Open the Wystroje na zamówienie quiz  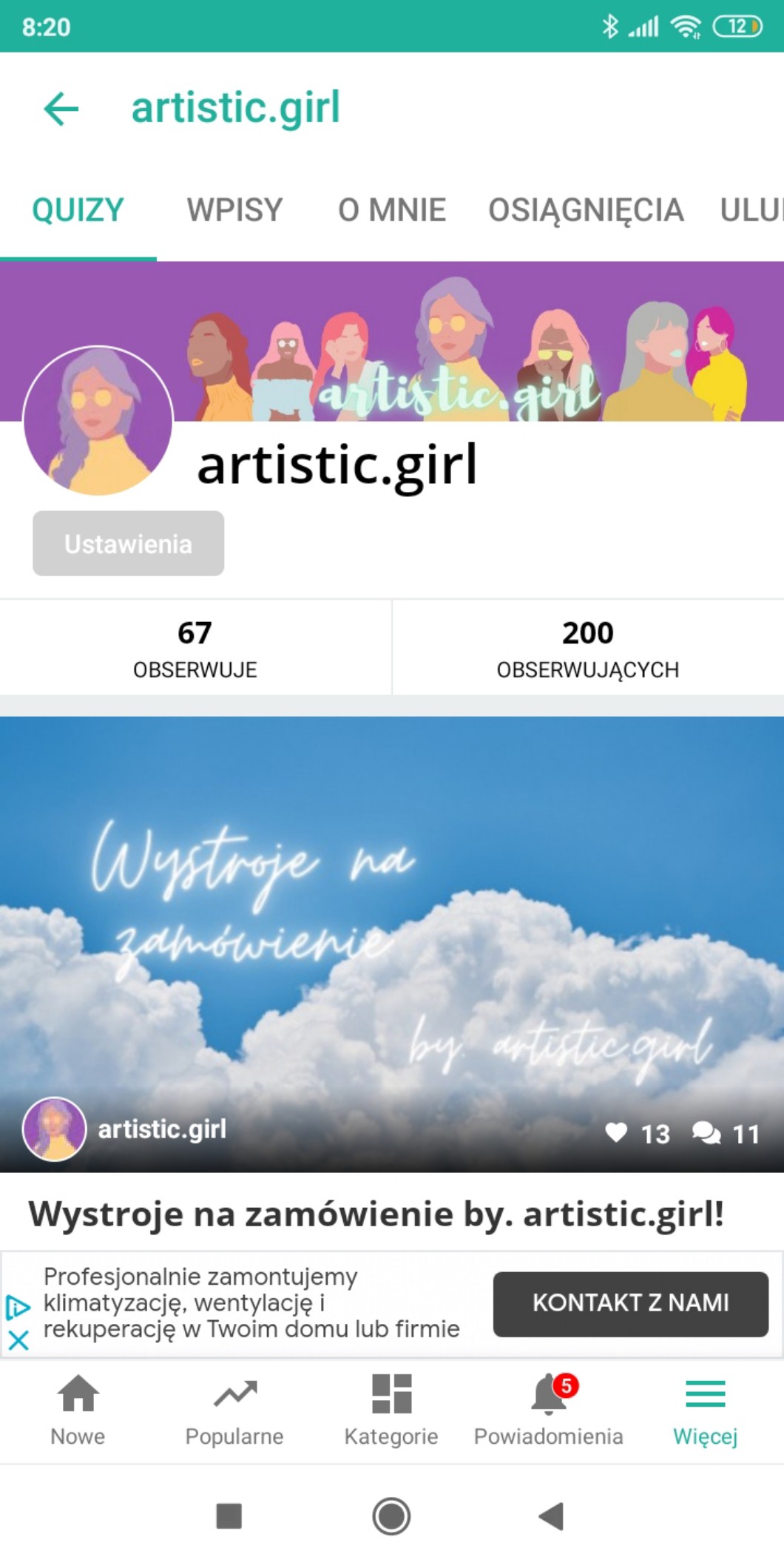point(392,944)
